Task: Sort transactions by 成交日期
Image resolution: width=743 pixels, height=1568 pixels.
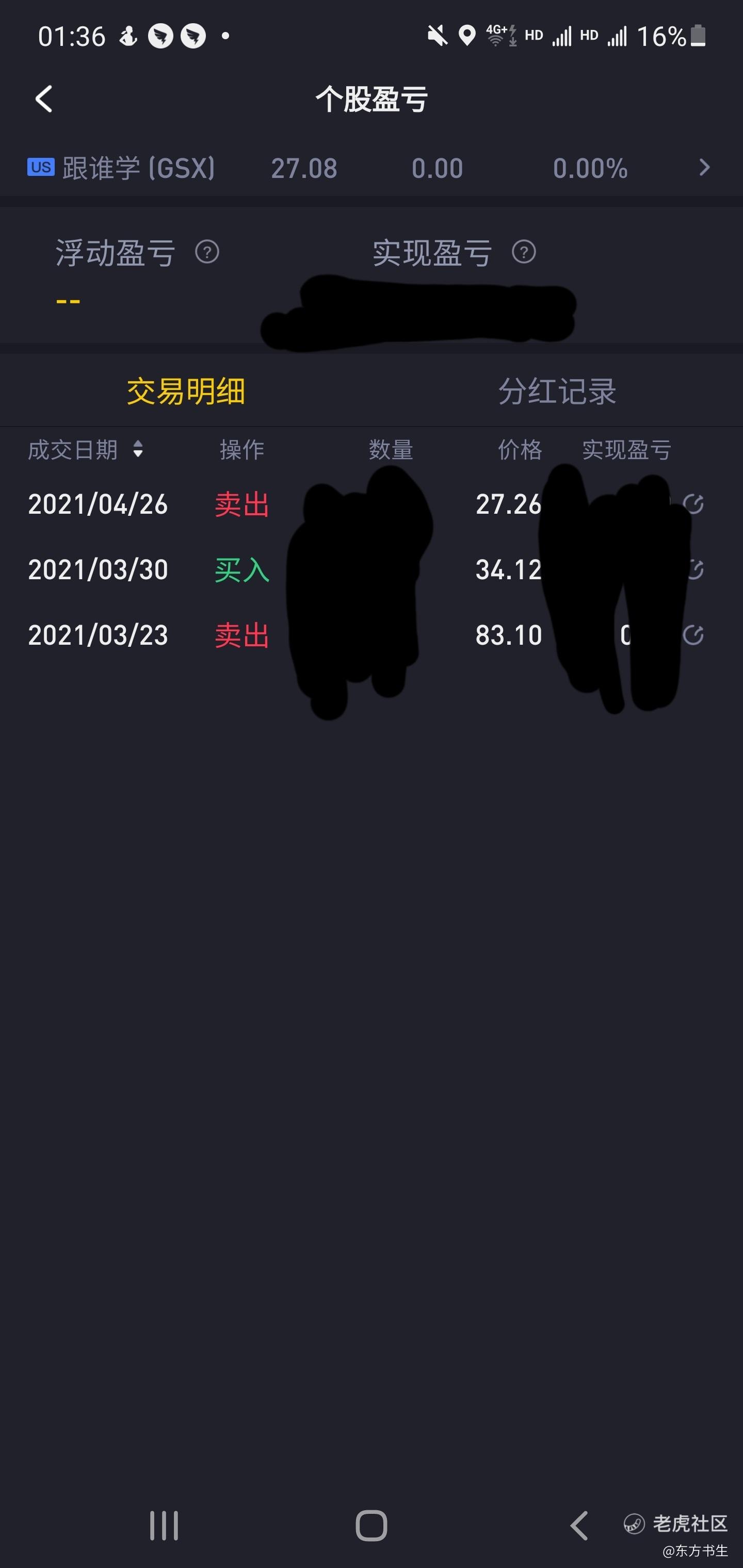Action: point(85,450)
